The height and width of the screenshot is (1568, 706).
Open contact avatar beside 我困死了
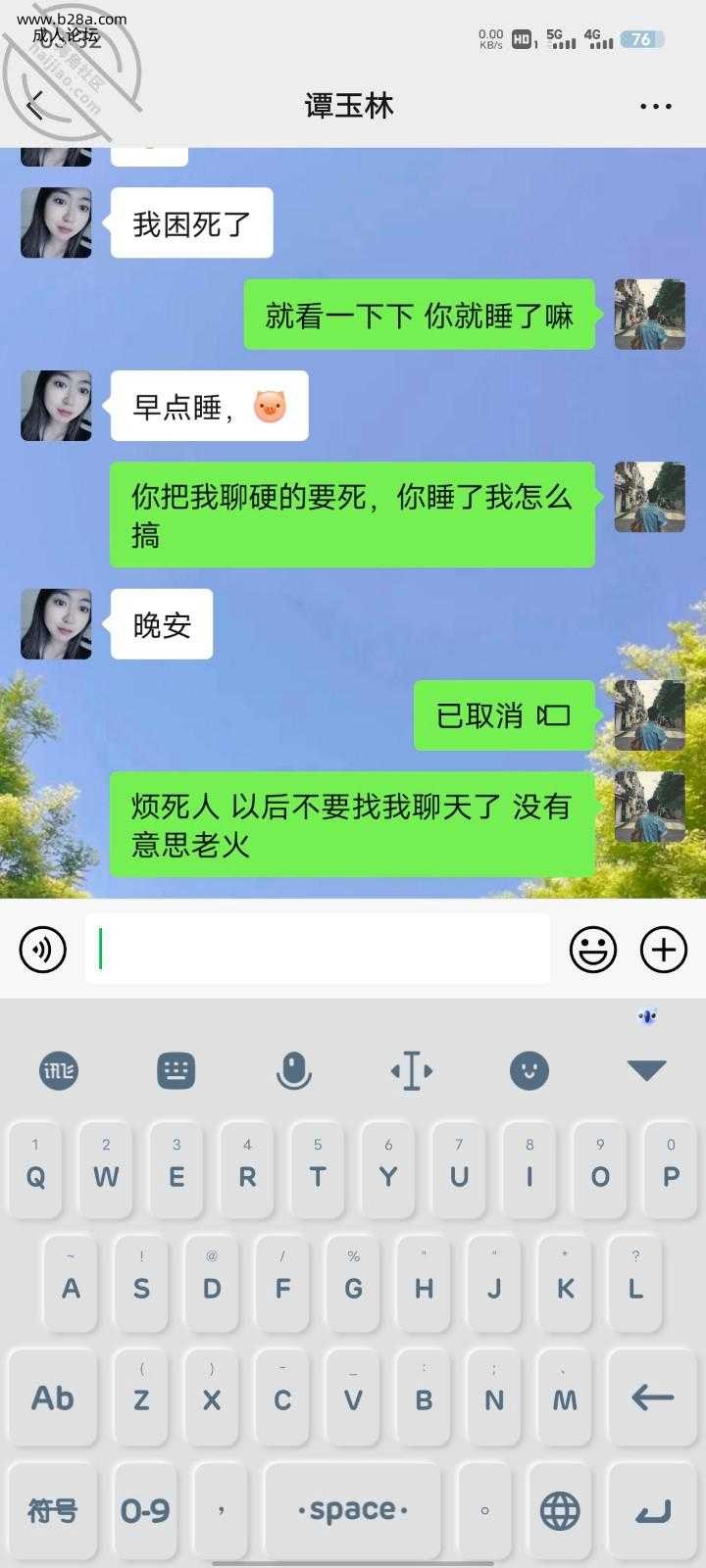pos(56,223)
